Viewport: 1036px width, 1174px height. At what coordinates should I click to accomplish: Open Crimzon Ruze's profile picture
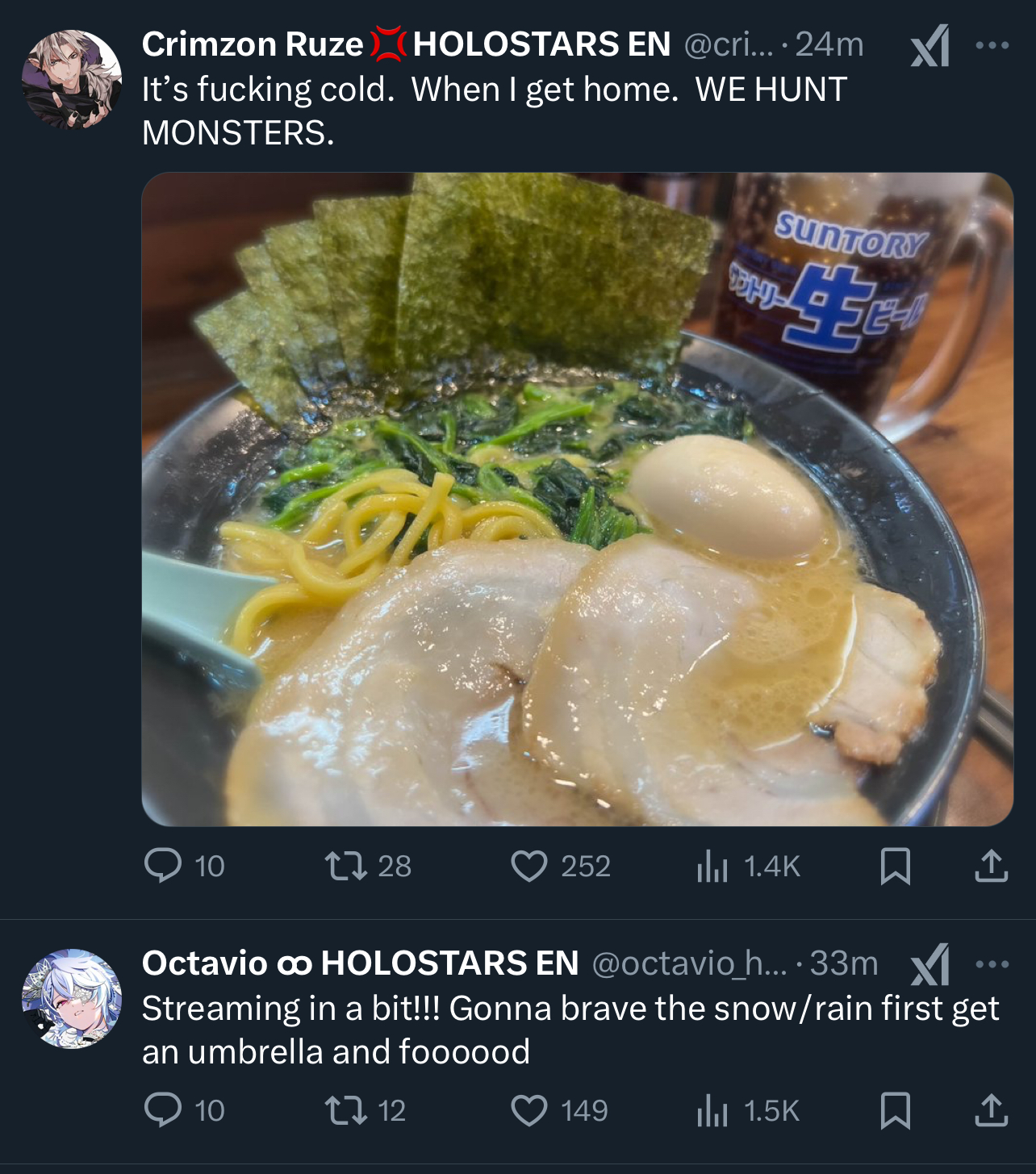(72, 80)
